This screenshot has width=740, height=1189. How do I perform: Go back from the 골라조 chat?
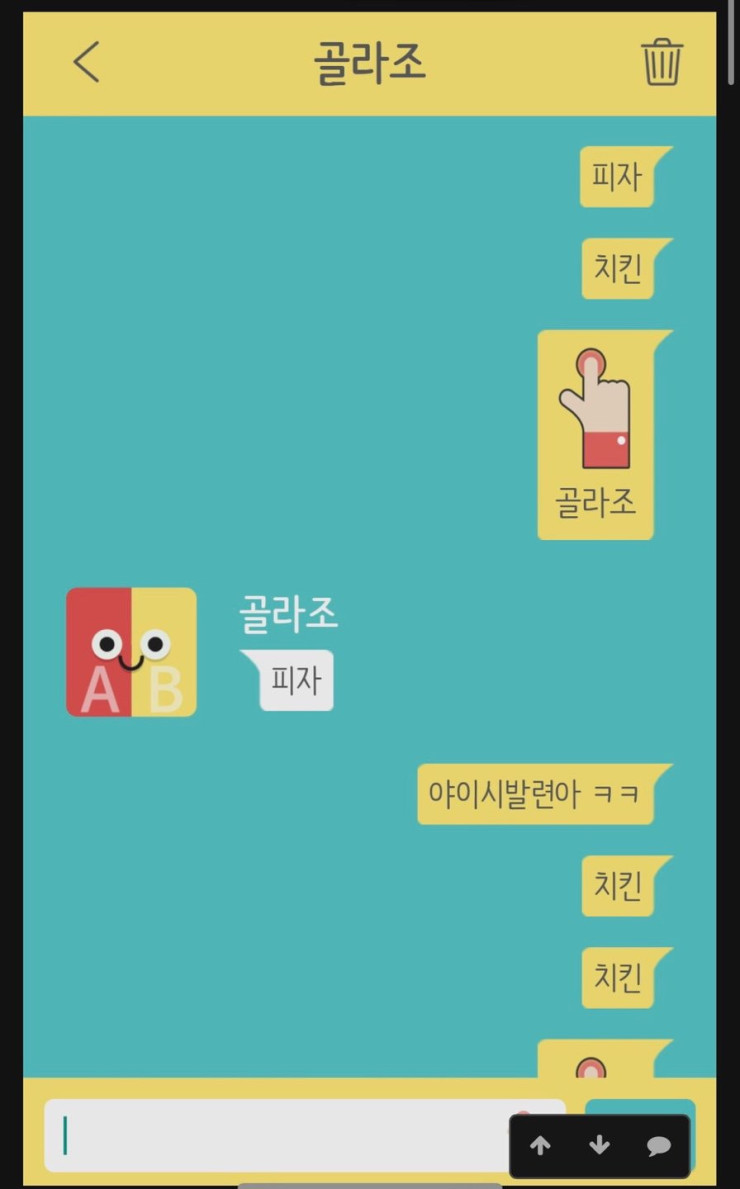point(87,63)
